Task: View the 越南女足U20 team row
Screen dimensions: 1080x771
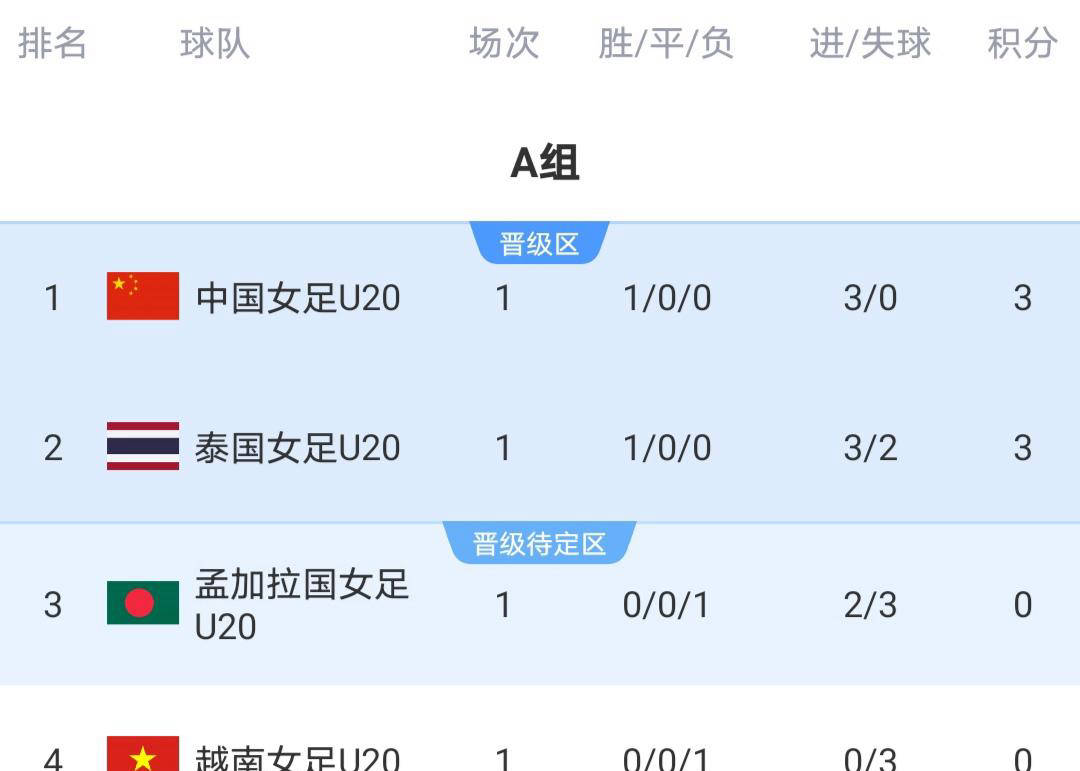Action: tap(298, 757)
